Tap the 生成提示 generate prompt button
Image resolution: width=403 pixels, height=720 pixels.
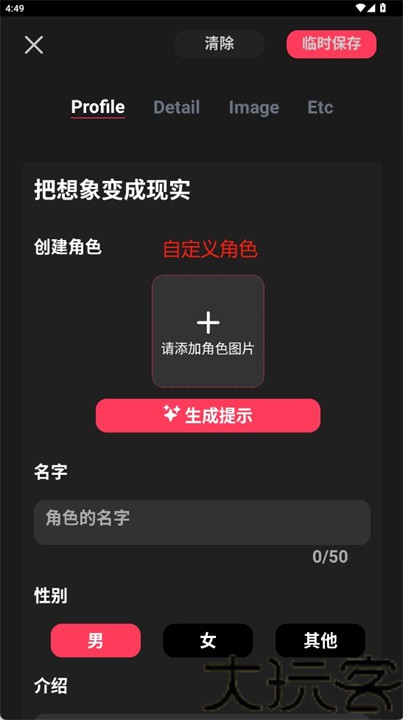pos(208,416)
